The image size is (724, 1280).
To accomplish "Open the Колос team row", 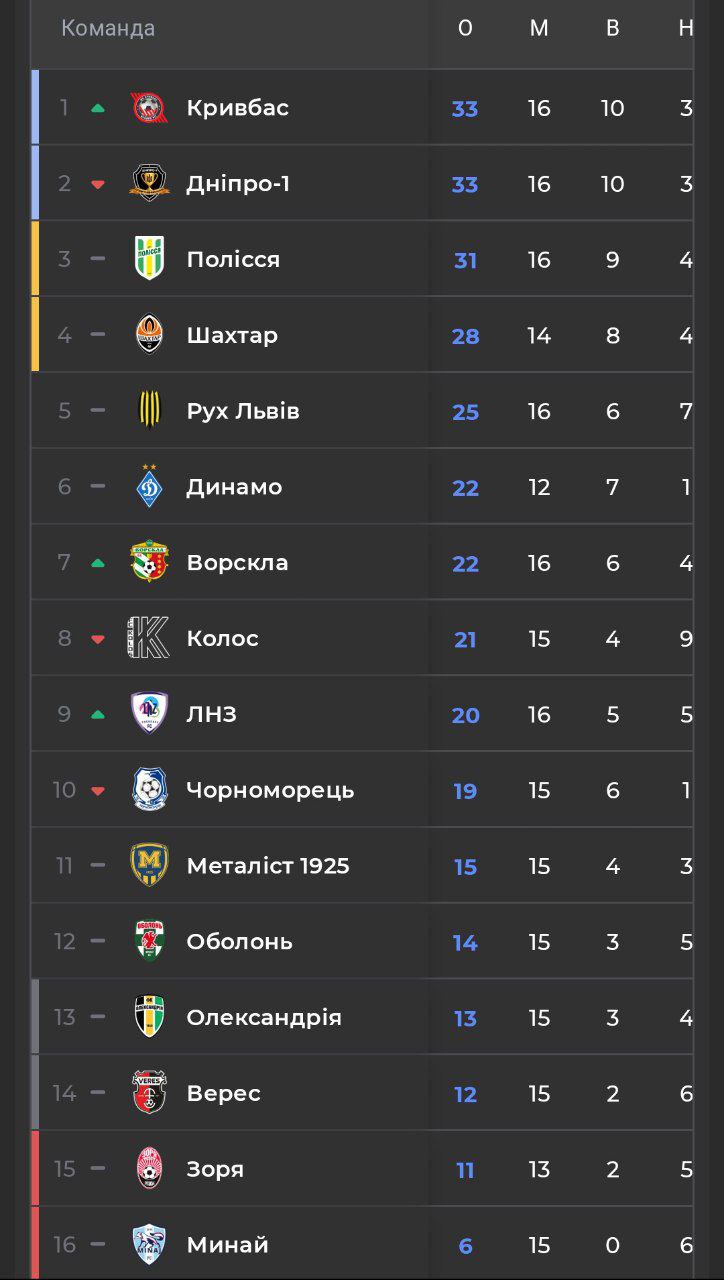I will click(x=362, y=638).
